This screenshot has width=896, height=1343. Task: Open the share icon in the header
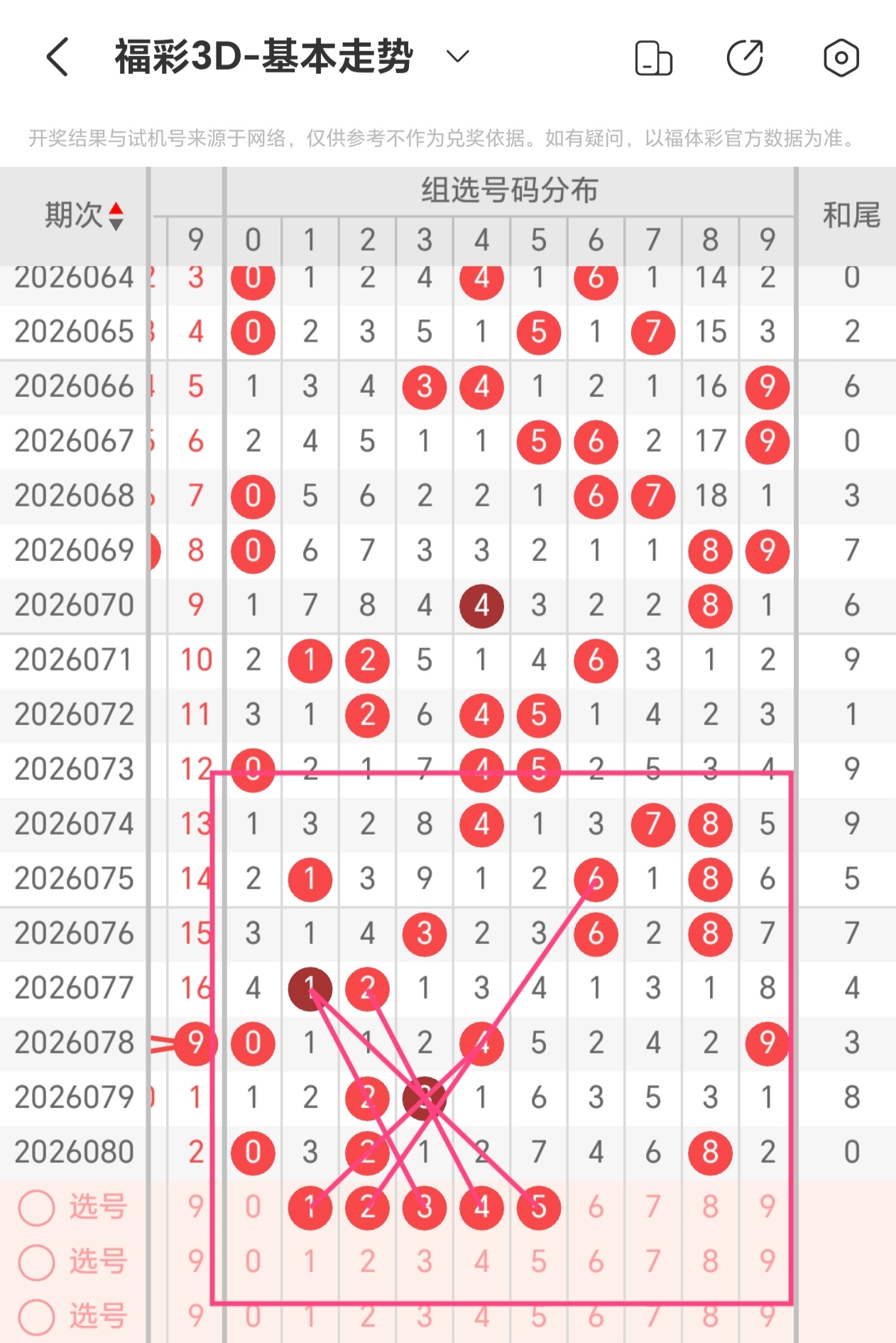(x=745, y=58)
